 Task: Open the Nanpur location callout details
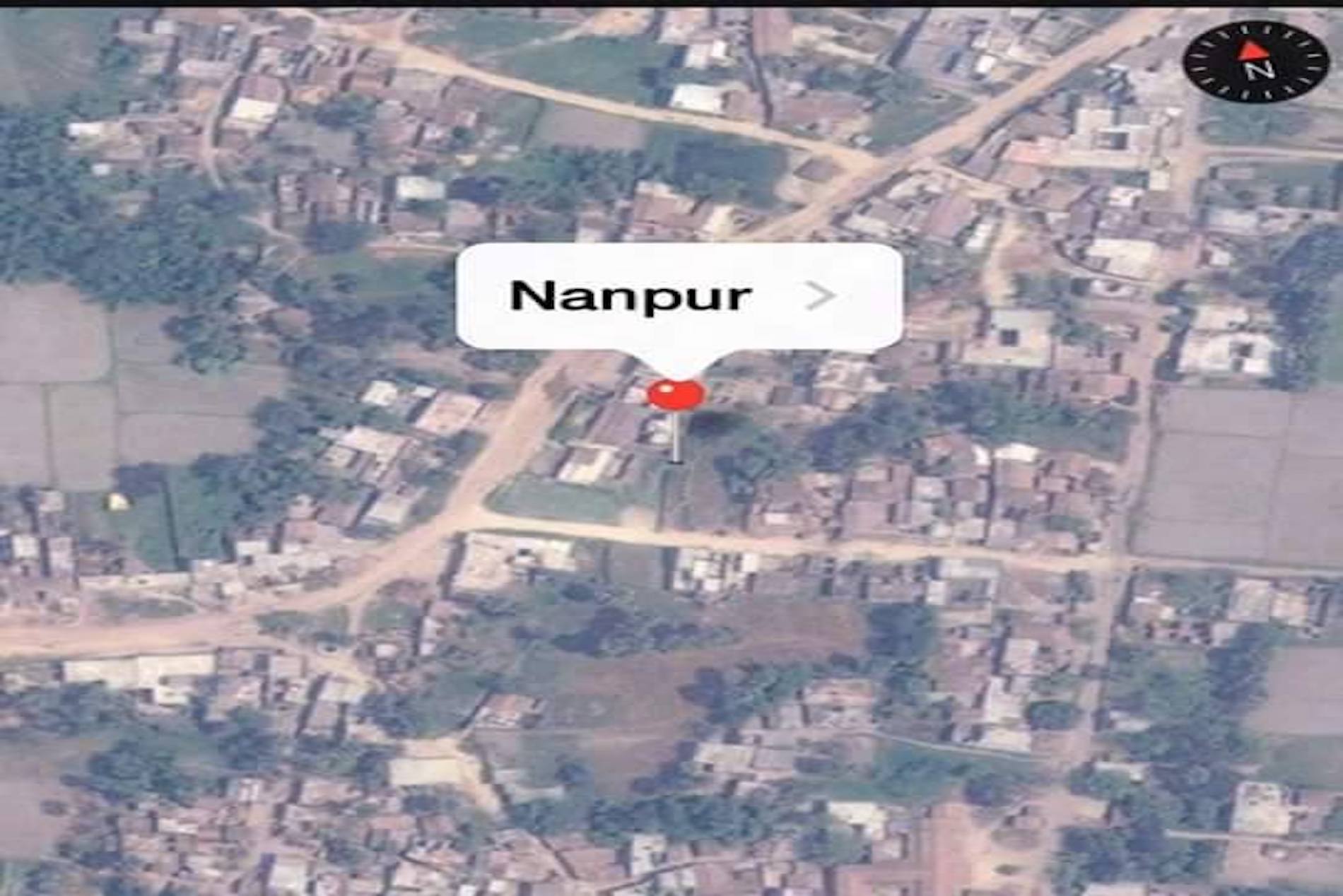[820, 296]
